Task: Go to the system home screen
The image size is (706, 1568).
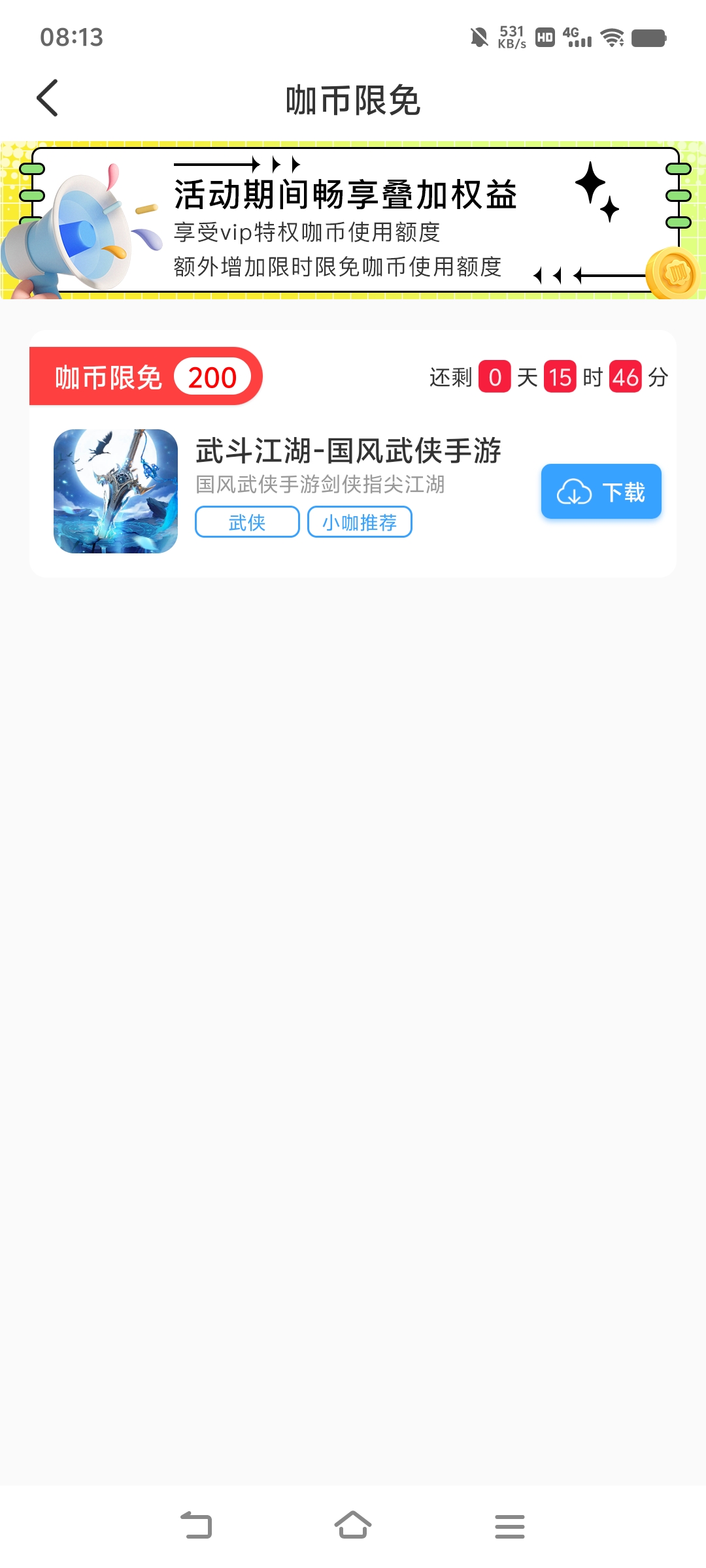Action: [353, 1526]
